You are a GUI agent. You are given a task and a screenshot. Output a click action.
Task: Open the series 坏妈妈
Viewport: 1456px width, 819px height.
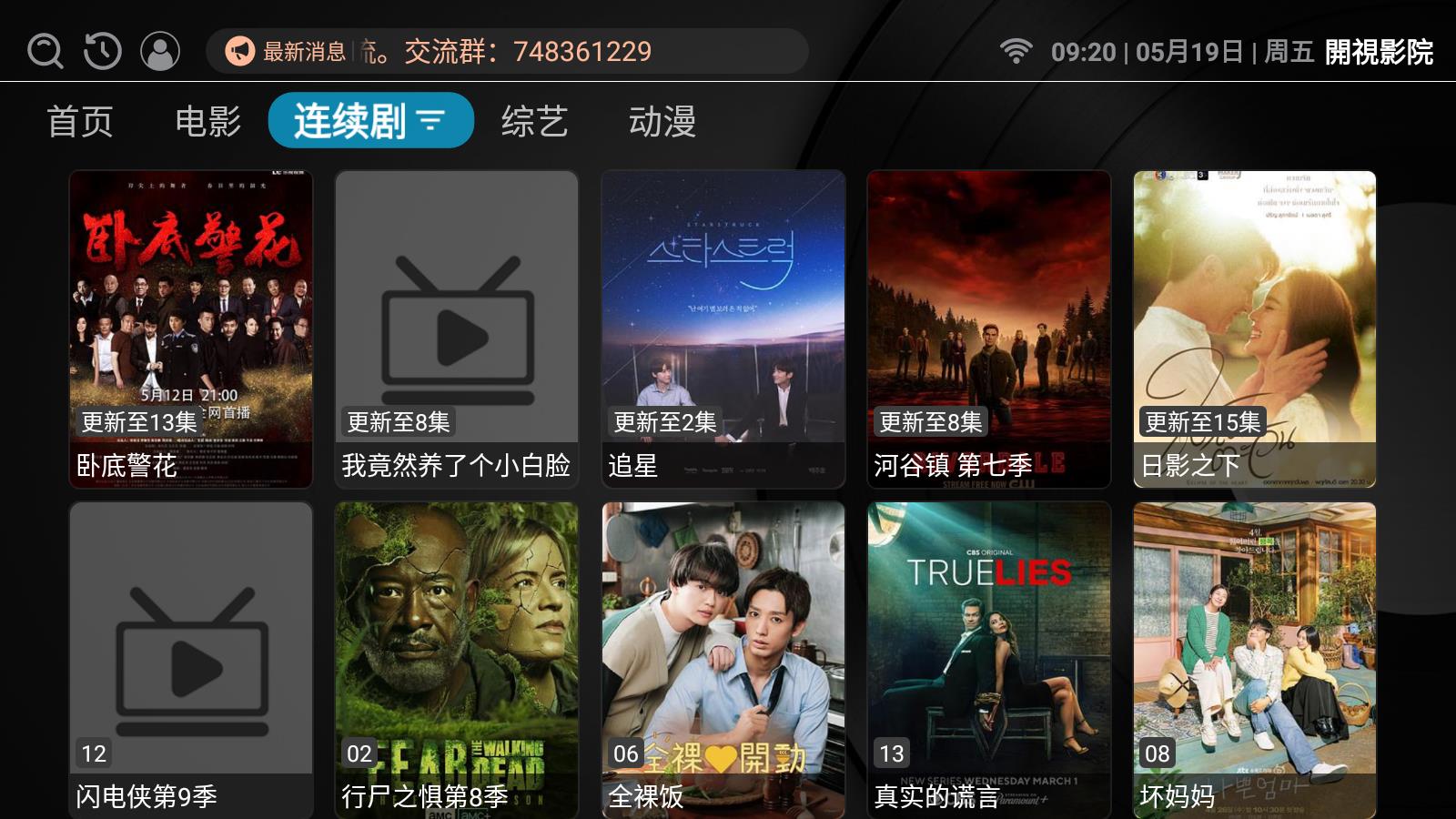point(1255,660)
